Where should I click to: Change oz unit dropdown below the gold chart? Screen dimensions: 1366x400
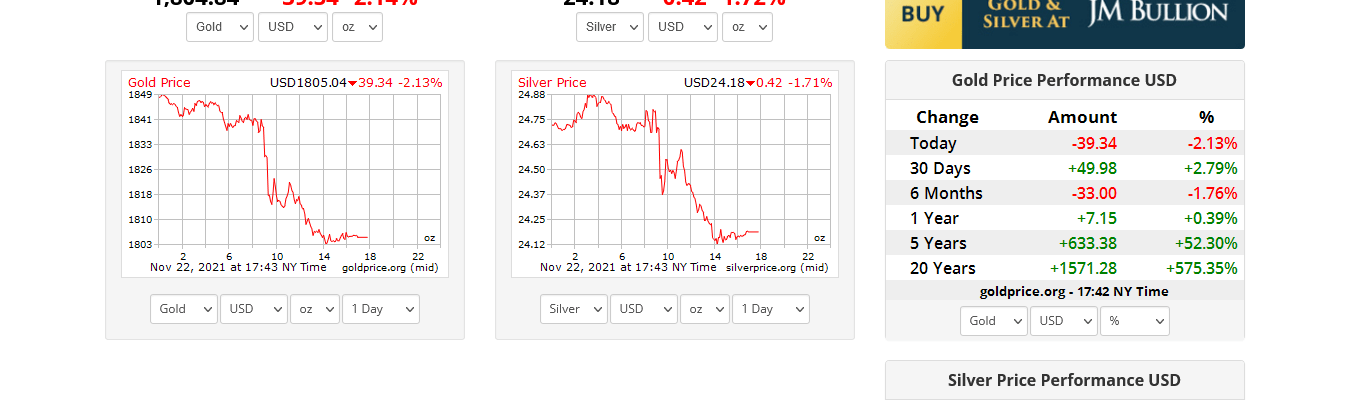click(314, 309)
